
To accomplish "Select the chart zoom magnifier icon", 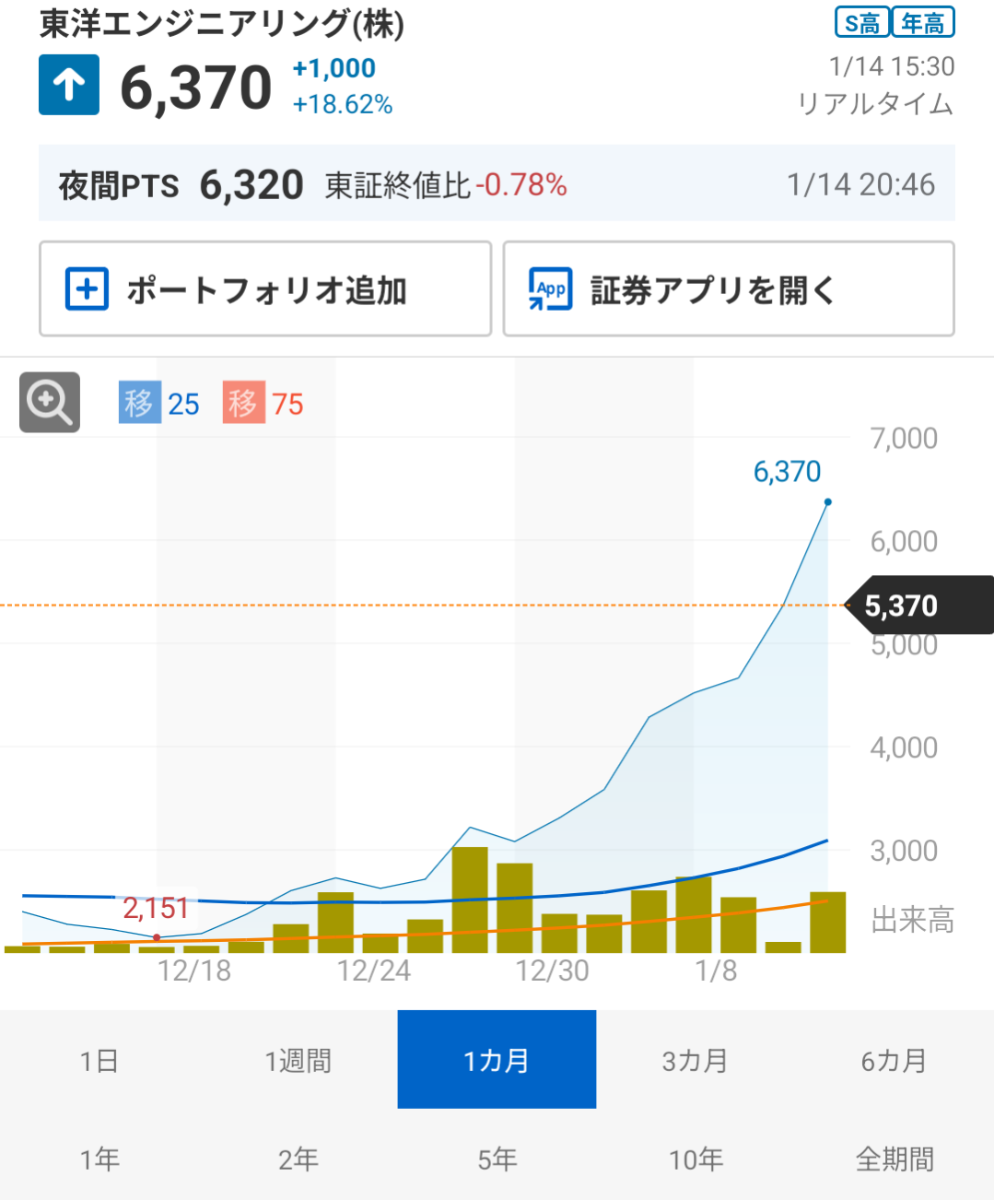I will click(50, 403).
